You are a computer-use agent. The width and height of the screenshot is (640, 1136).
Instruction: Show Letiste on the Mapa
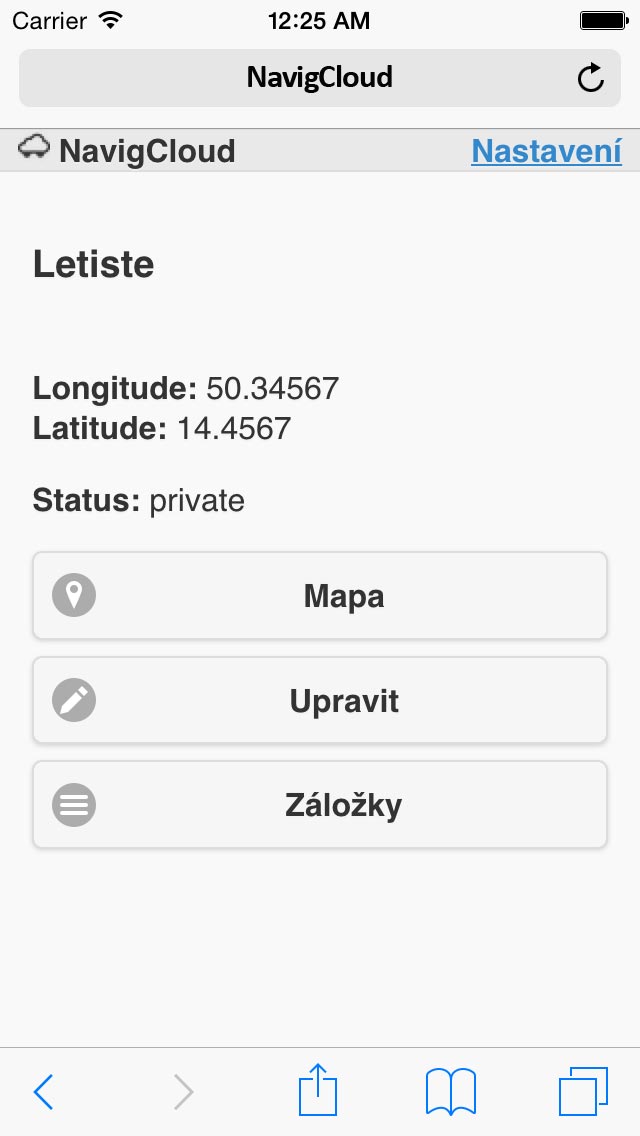[320, 596]
